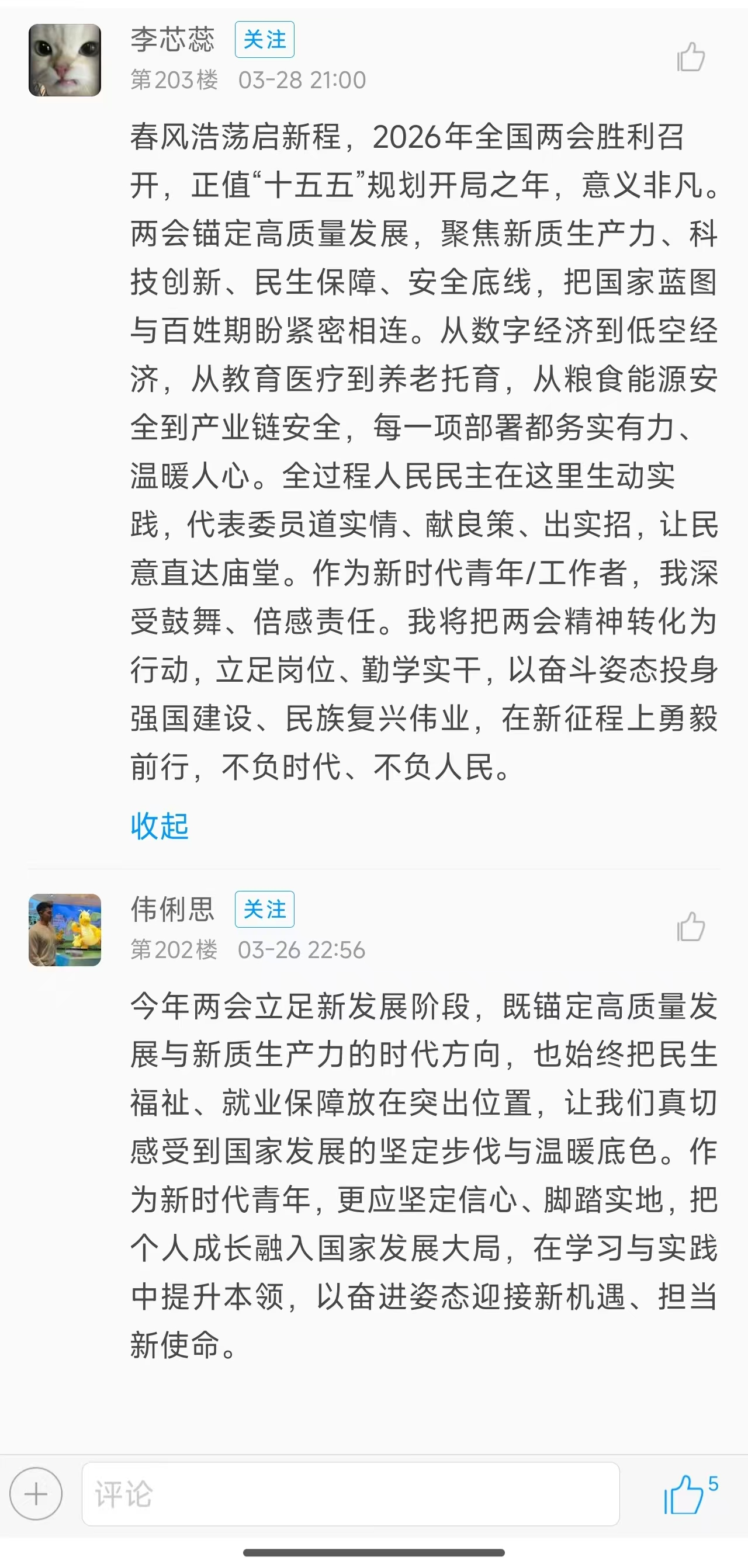
Task: Focus the 评论 input field
Action: tap(350, 1494)
